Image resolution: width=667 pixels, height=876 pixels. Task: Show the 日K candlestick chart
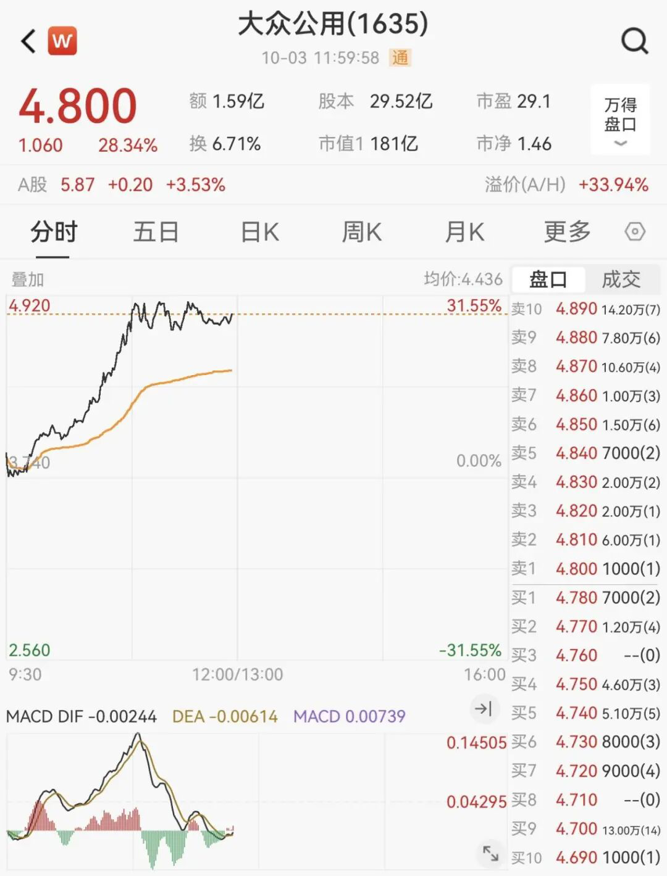(259, 232)
